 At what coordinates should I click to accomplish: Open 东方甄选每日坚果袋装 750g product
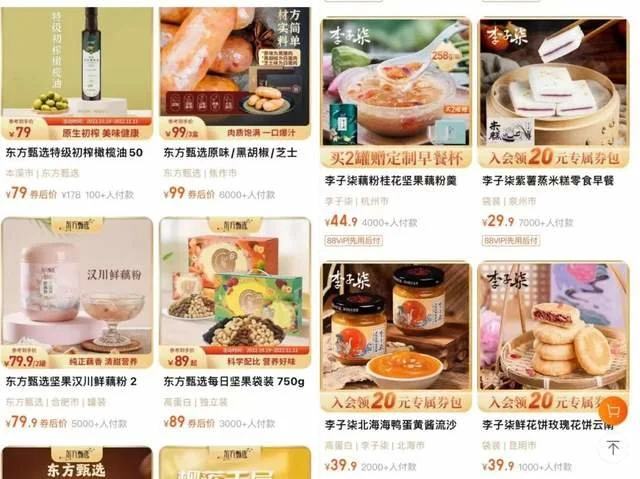pyautogui.click(x=234, y=290)
